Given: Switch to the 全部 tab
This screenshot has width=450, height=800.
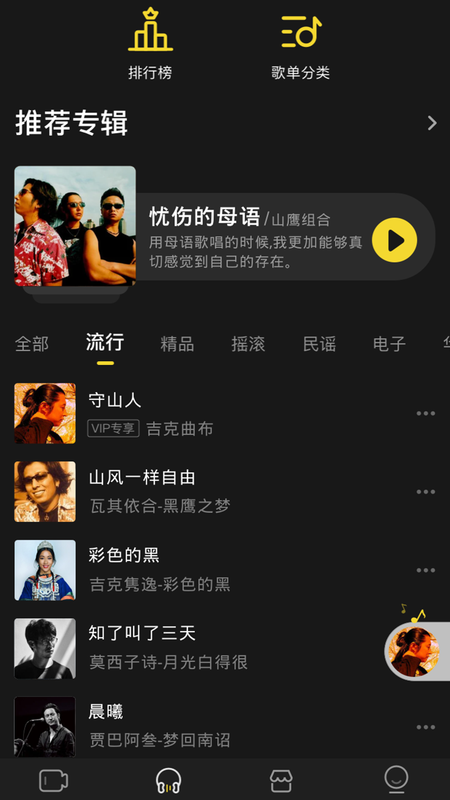Looking at the screenshot, I should tap(32, 344).
